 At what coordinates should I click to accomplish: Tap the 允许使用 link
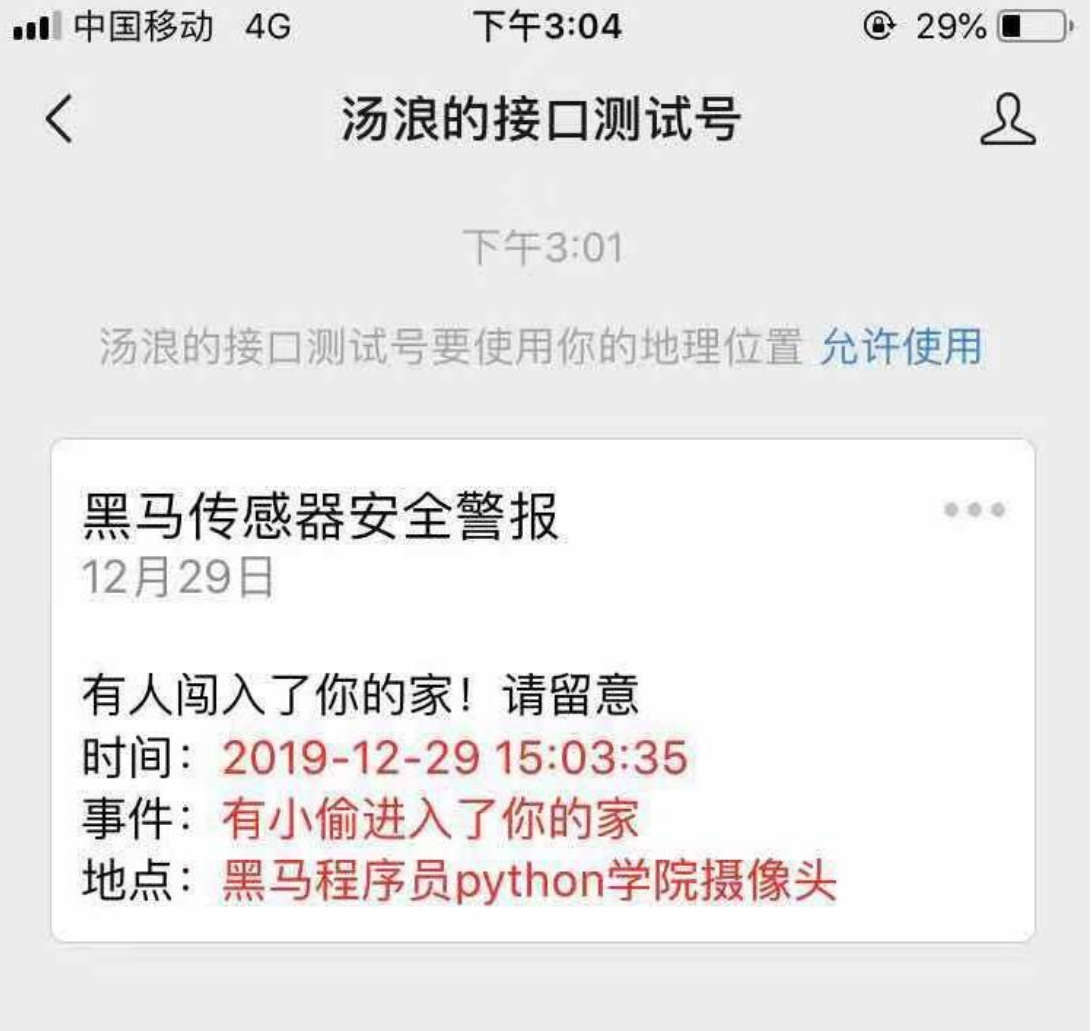click(x=900, y=347)
